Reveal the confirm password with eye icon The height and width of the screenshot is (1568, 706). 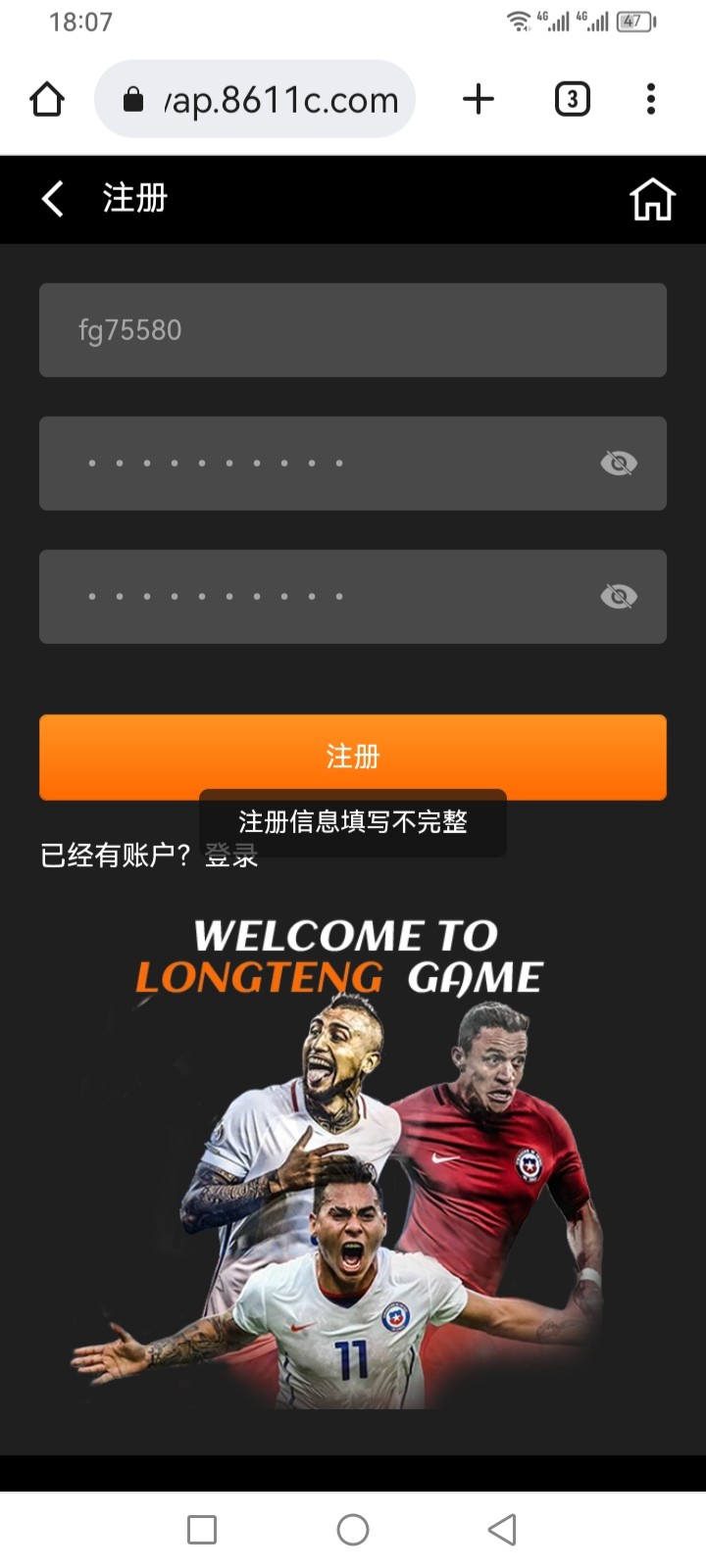[x=618, y=597]
